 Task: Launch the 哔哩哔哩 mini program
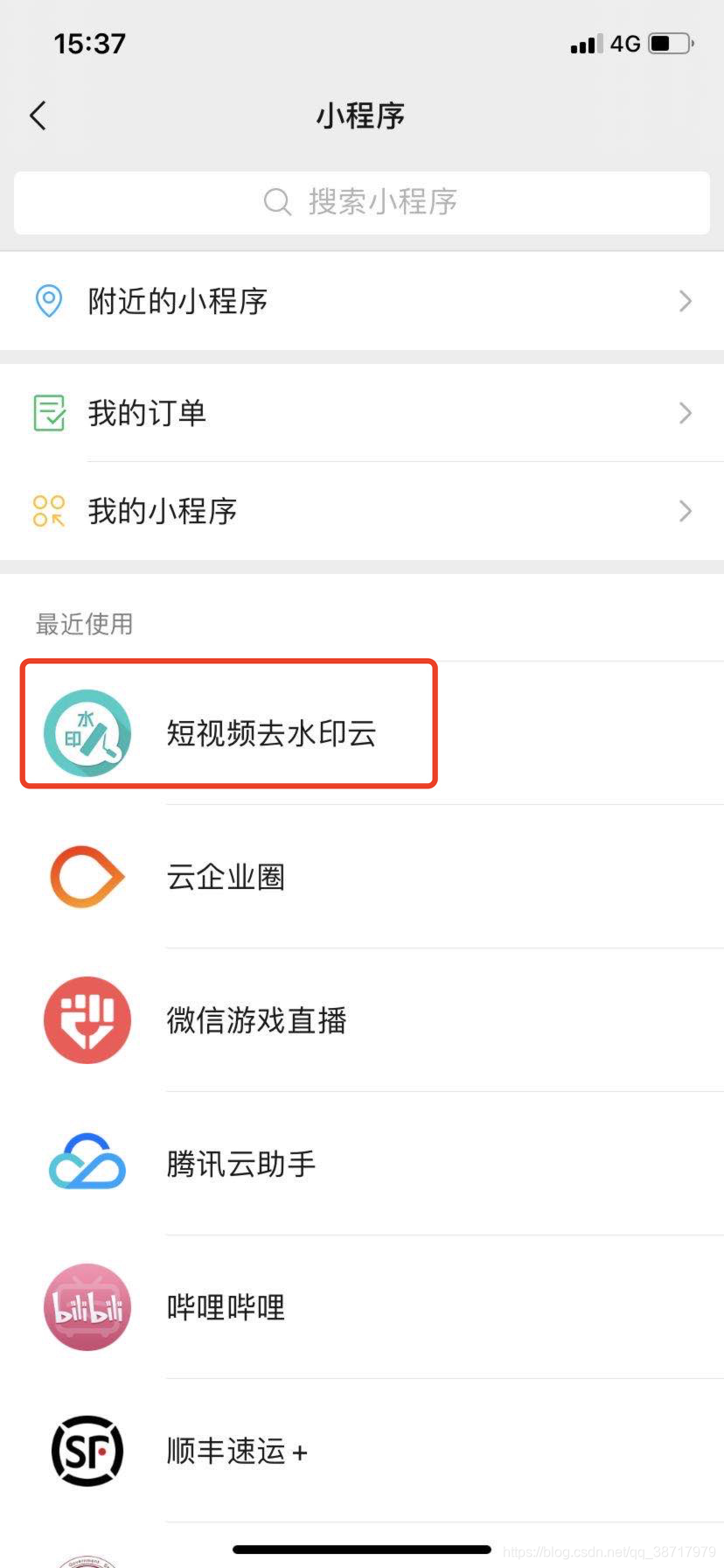pyautogui.click(x=226, y=1307)
